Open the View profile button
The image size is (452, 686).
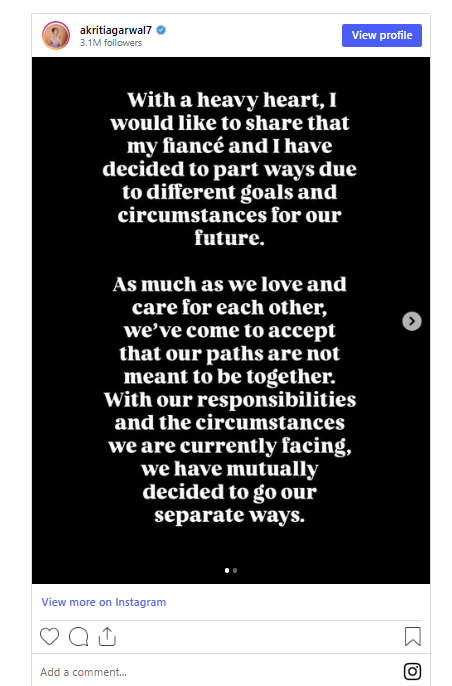tap(382, 35)
